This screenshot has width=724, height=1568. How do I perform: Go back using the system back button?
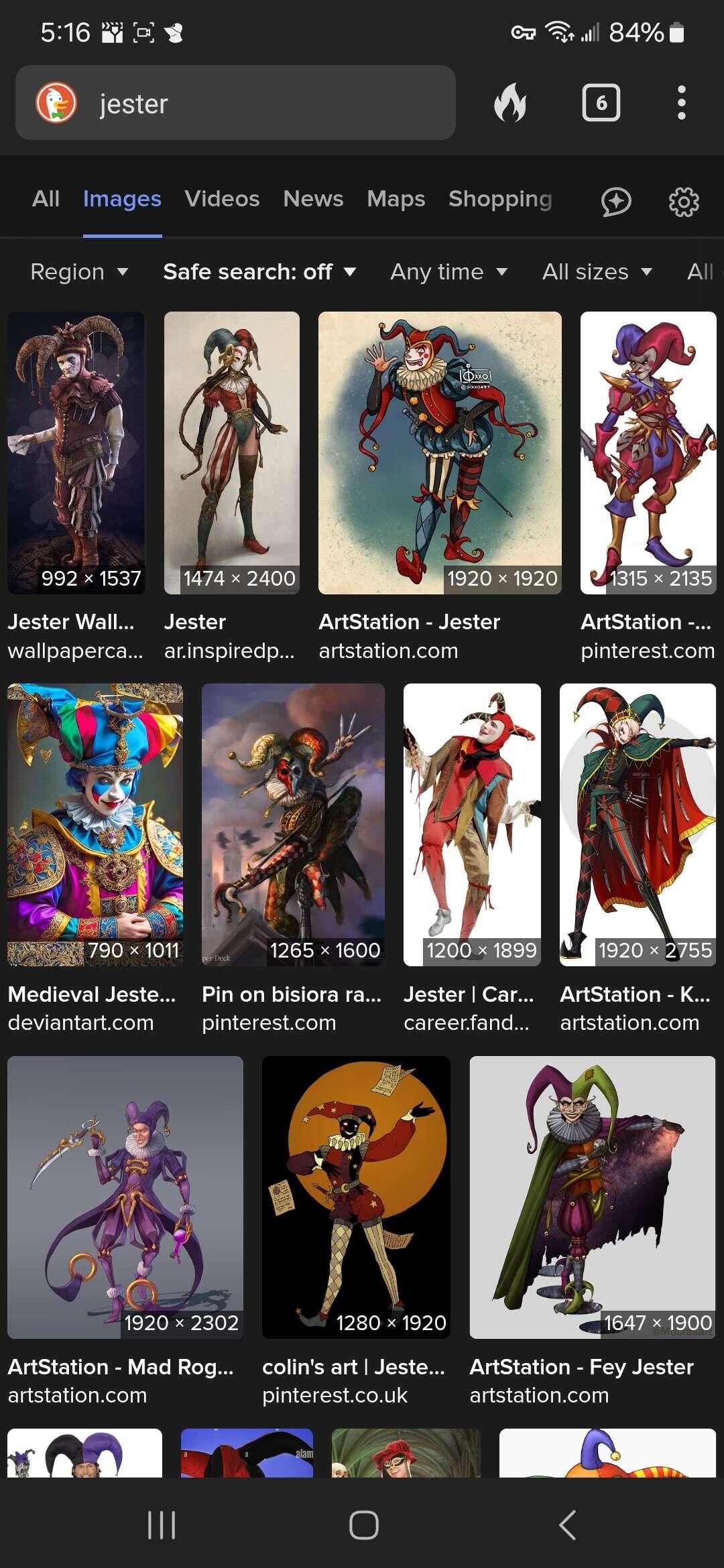pyautogui.click(x=567, y=1525)
